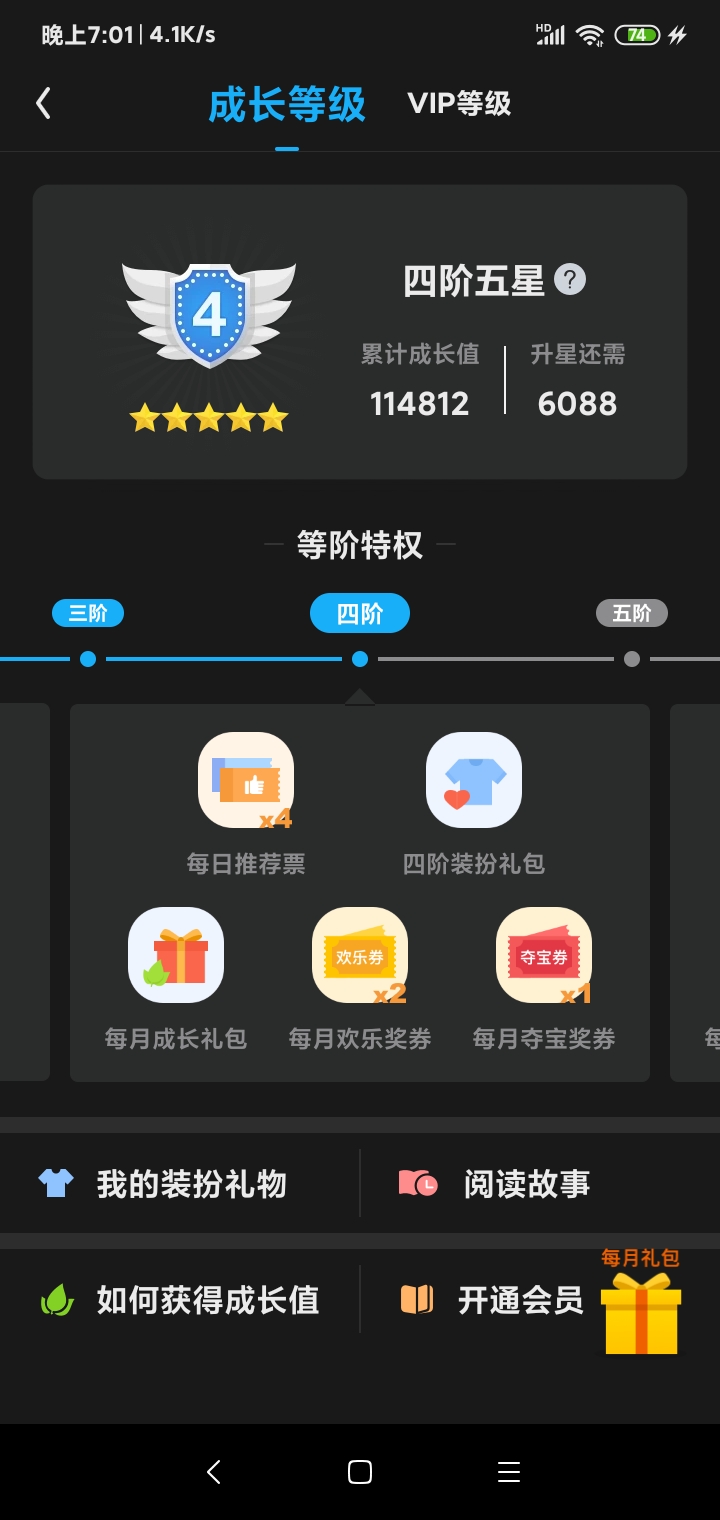Go back using the top-left arrow
This screenshot has height=1520, width=720.
tap(43, 103)
